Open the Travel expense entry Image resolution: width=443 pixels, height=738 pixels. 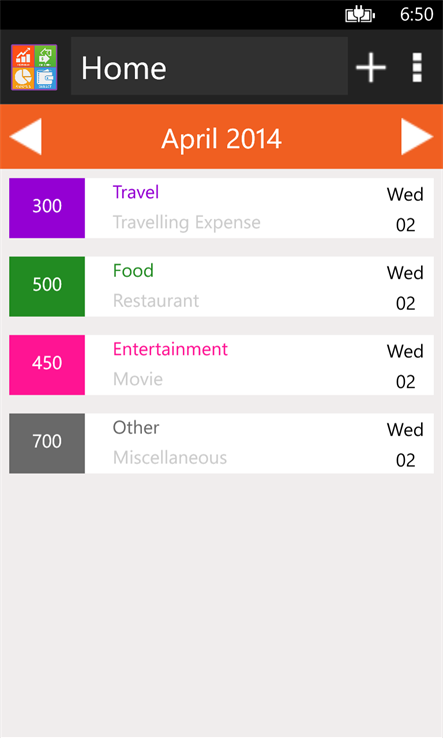[x=221, y=208]
